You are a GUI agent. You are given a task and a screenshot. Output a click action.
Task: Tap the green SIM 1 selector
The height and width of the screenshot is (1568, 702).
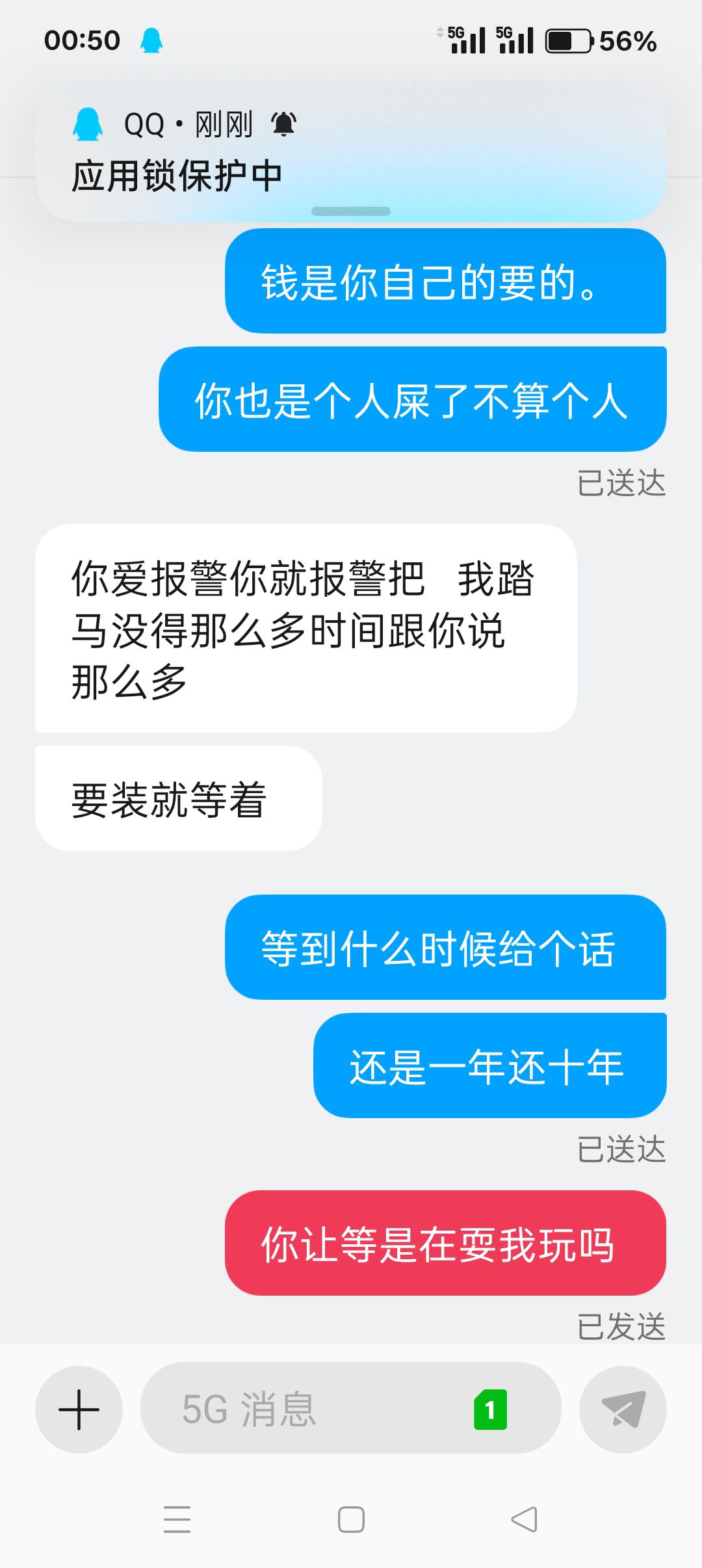click(x=490, y=1409)
